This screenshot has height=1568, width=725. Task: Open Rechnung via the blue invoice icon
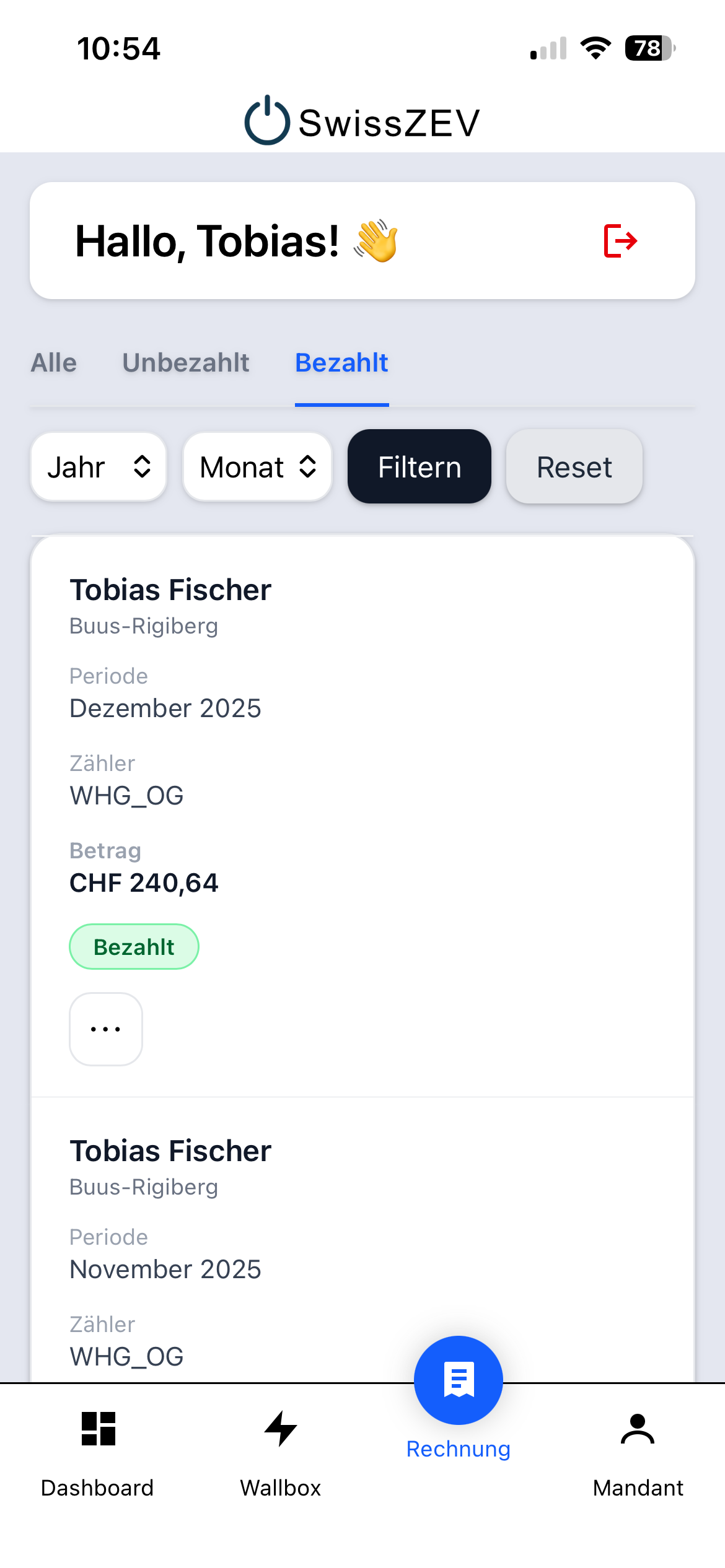[458, 1381]
